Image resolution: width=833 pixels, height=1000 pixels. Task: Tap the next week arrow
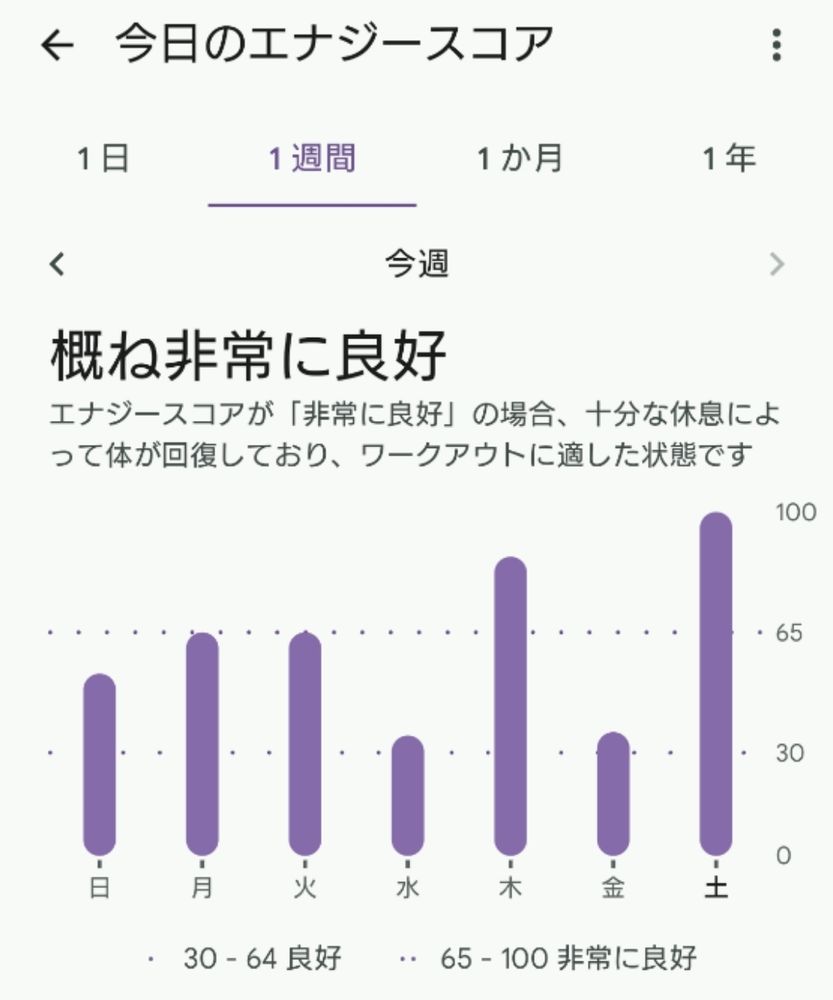point(777,265)
